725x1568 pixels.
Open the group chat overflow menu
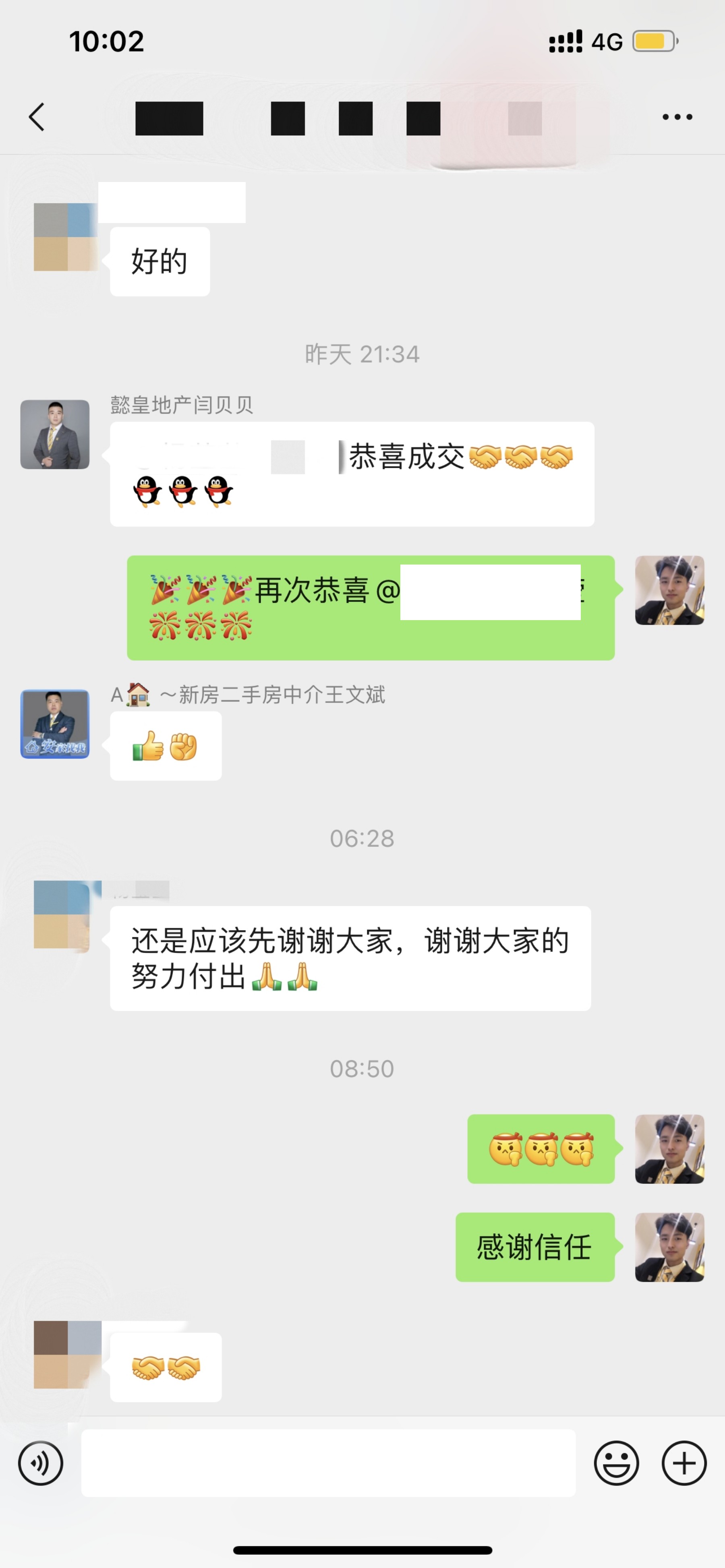tap(677, 117)
